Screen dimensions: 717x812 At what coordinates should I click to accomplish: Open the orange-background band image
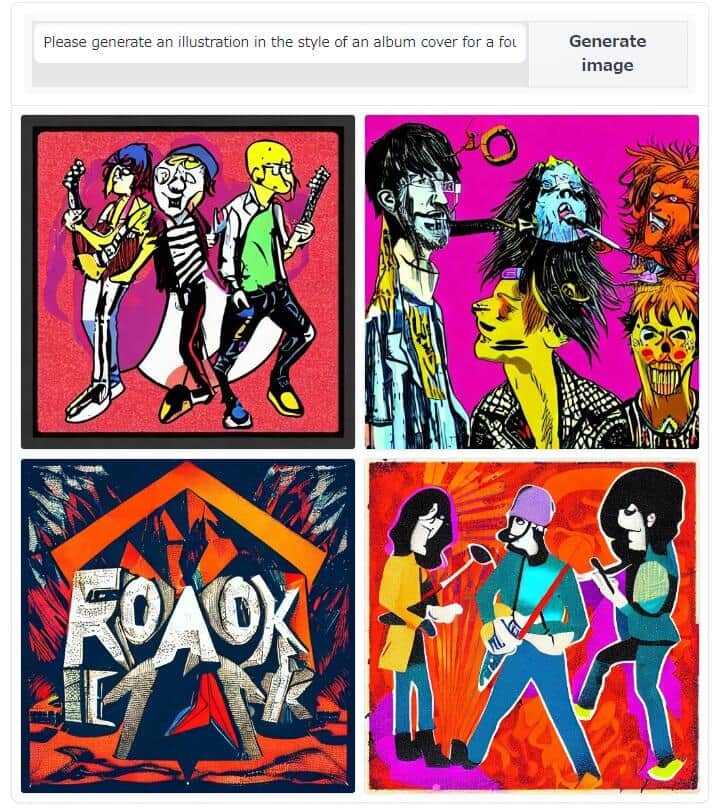point(531,625)
